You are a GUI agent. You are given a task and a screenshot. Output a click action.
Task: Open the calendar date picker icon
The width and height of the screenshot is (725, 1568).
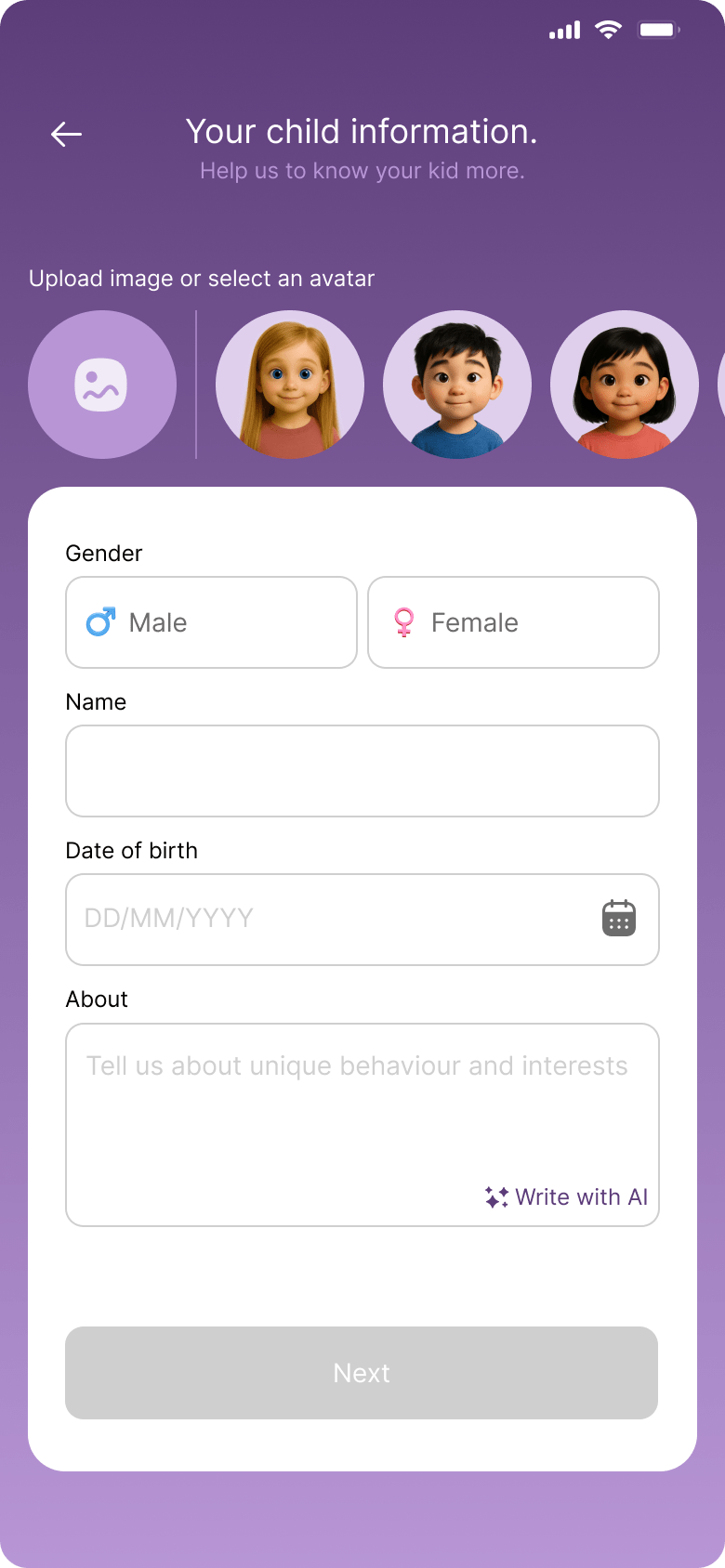click(x=619, y=919)
